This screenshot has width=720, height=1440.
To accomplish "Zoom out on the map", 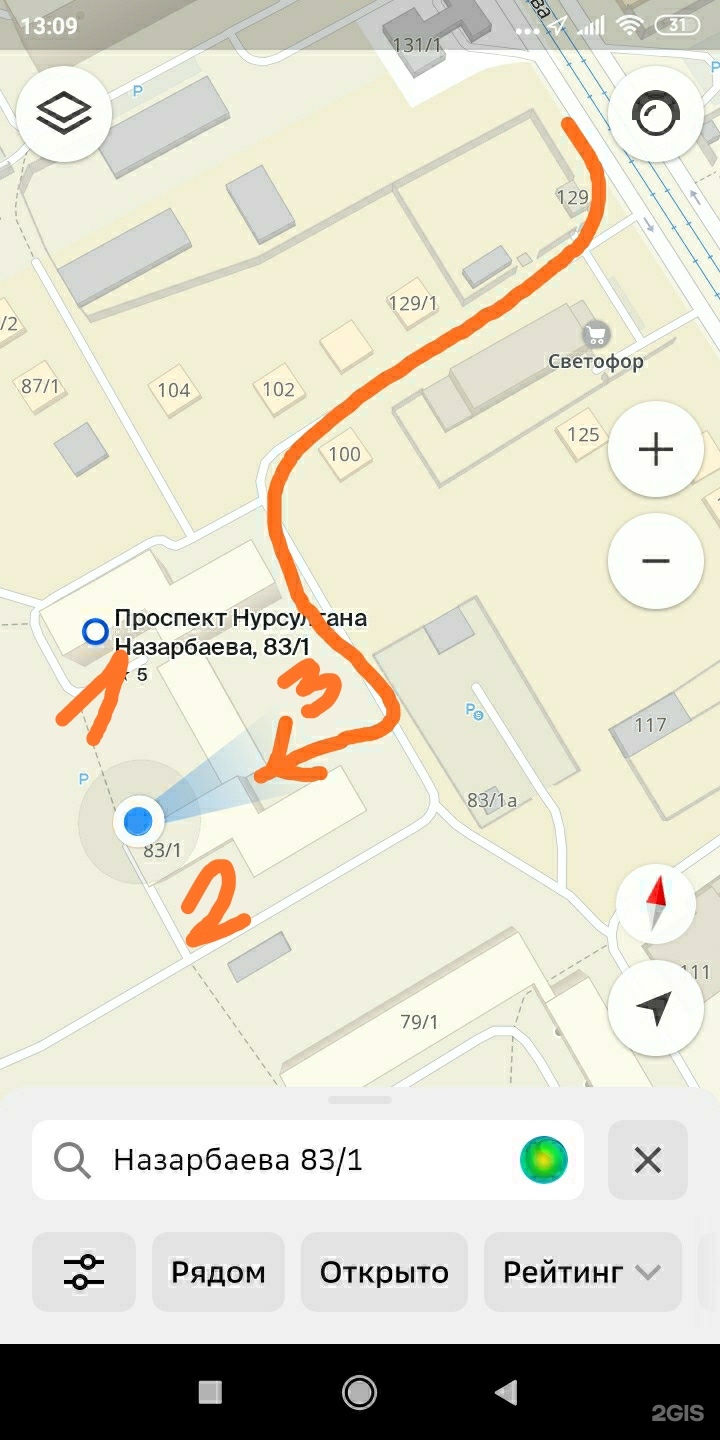I will click(x=655, y=561).
